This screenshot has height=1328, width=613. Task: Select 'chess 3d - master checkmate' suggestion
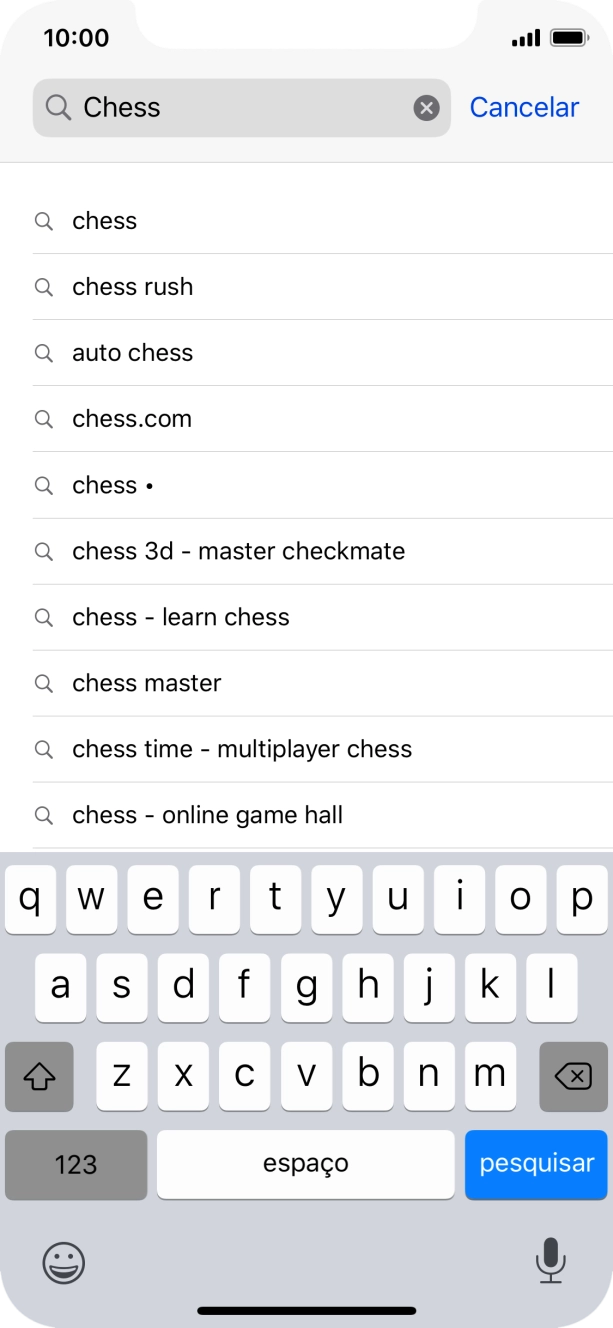[x=238, y=551]
